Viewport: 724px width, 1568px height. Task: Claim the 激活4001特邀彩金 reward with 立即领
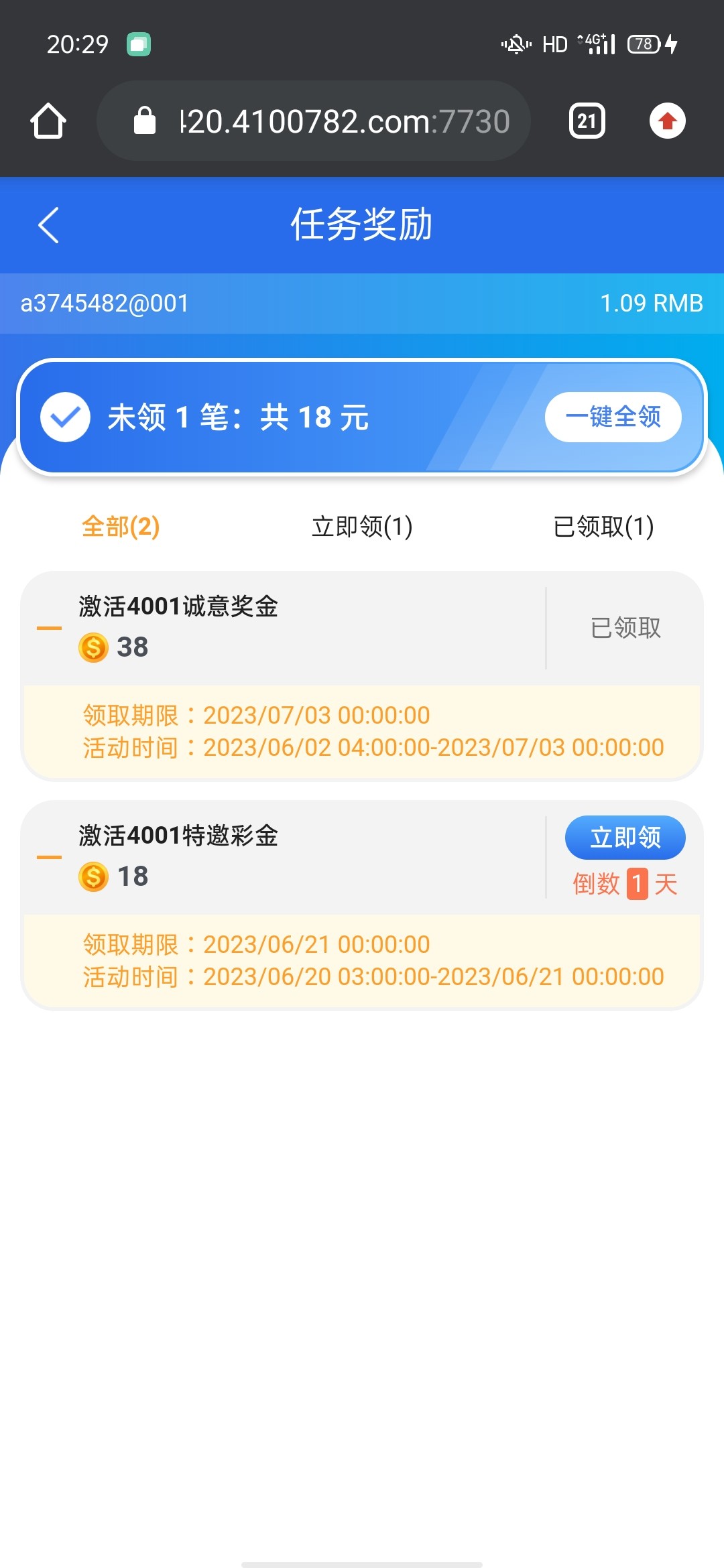pyautogui.click(x=625, y=838)
